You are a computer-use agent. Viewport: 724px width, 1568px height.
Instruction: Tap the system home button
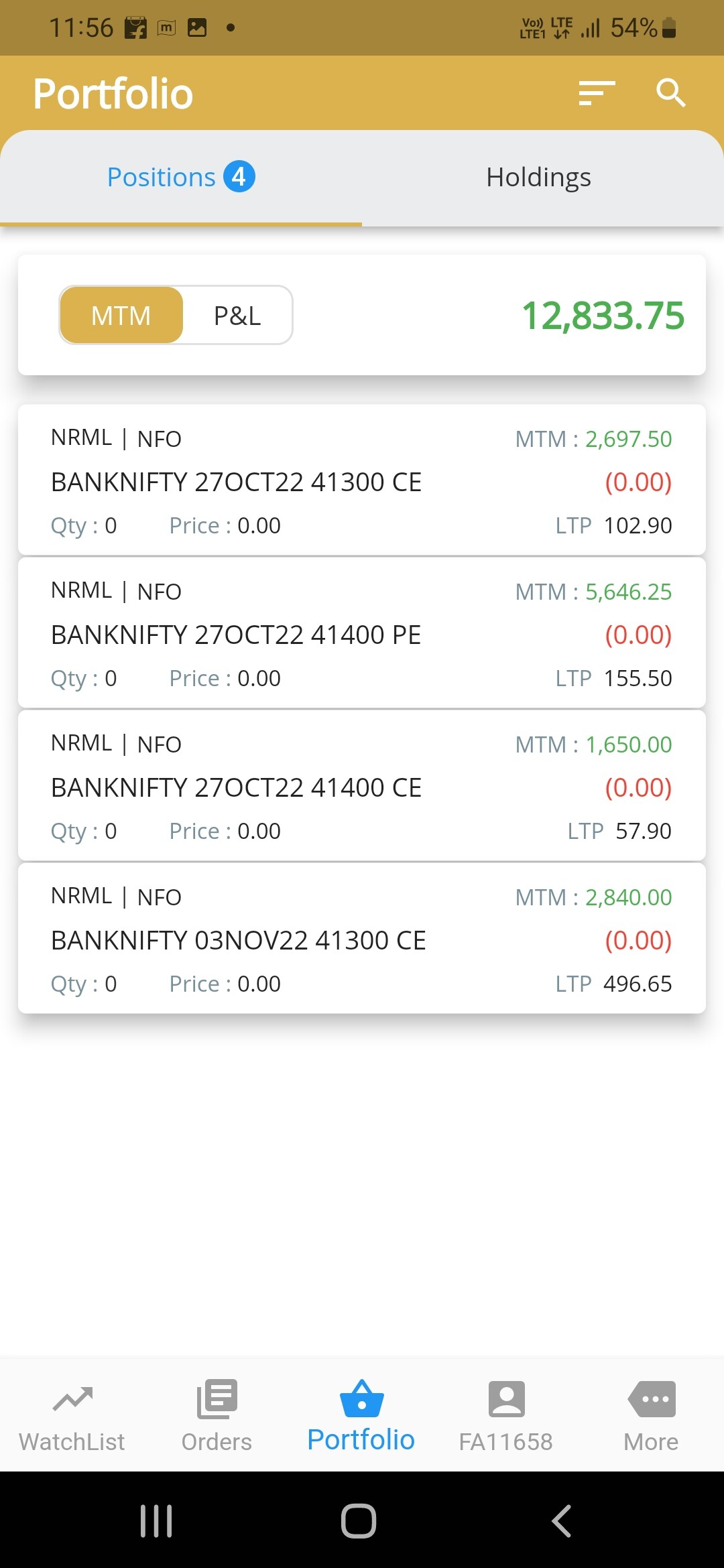[x=359, y=1520]
